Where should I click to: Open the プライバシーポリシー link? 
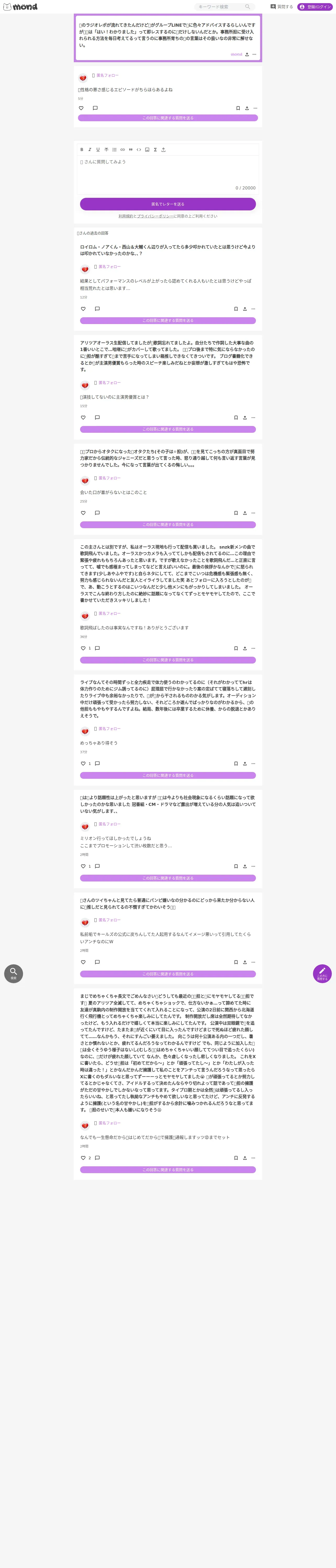[x=155, y=216]
